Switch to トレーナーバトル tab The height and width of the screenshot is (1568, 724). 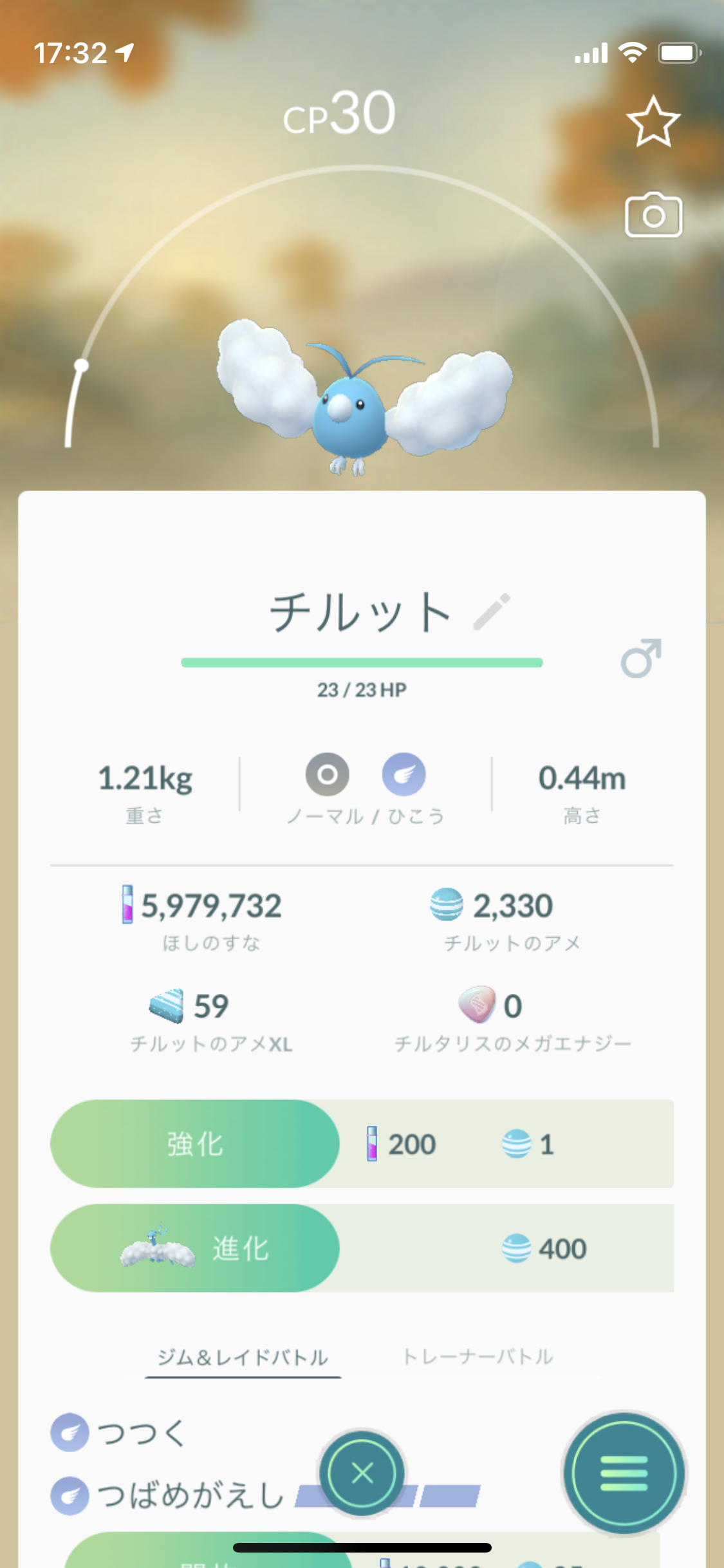pyautogui.click(x=477, y=1356)
